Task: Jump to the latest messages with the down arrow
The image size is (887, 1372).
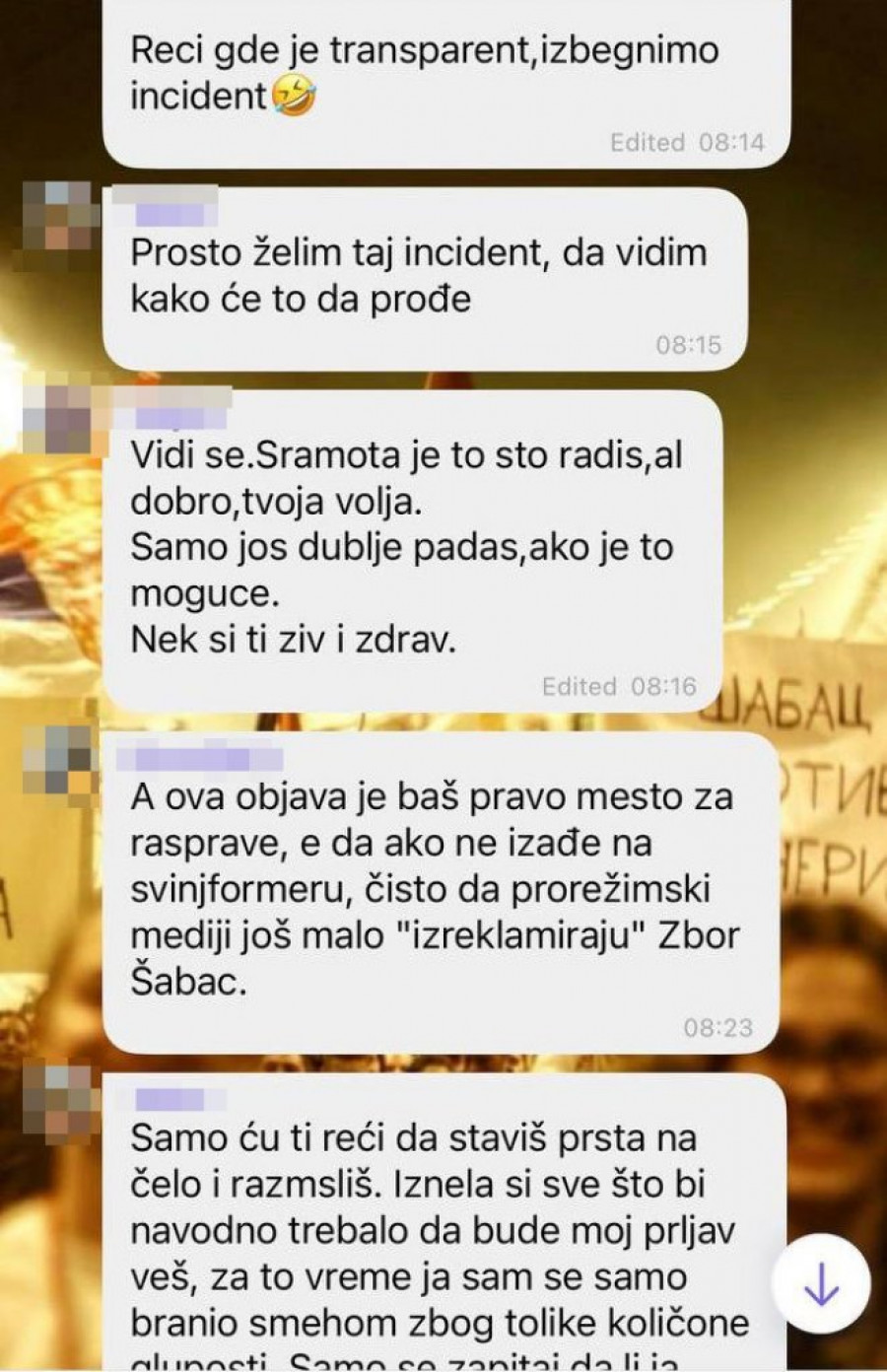Action: pyautogui.click(x=821, y=1290)
